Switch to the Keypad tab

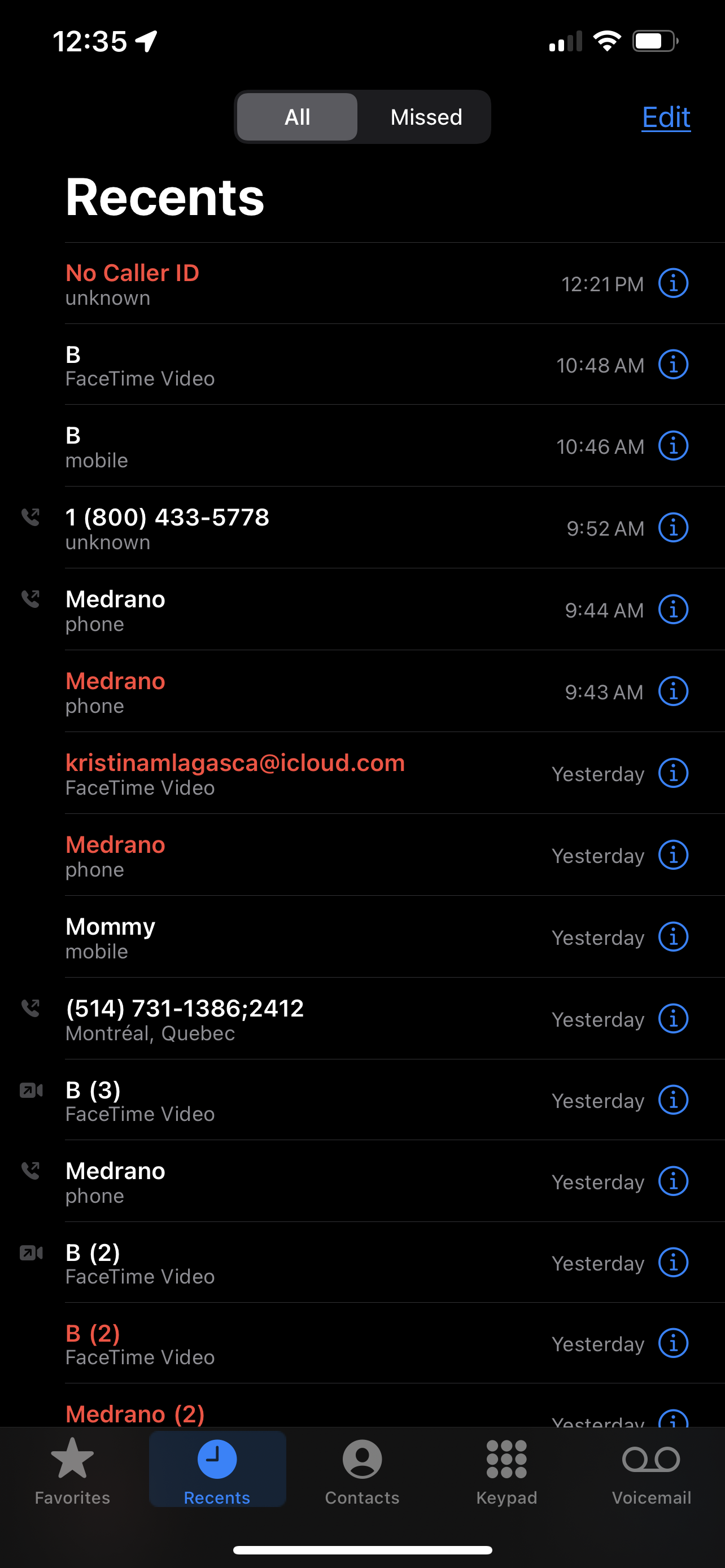(506, 1470)
